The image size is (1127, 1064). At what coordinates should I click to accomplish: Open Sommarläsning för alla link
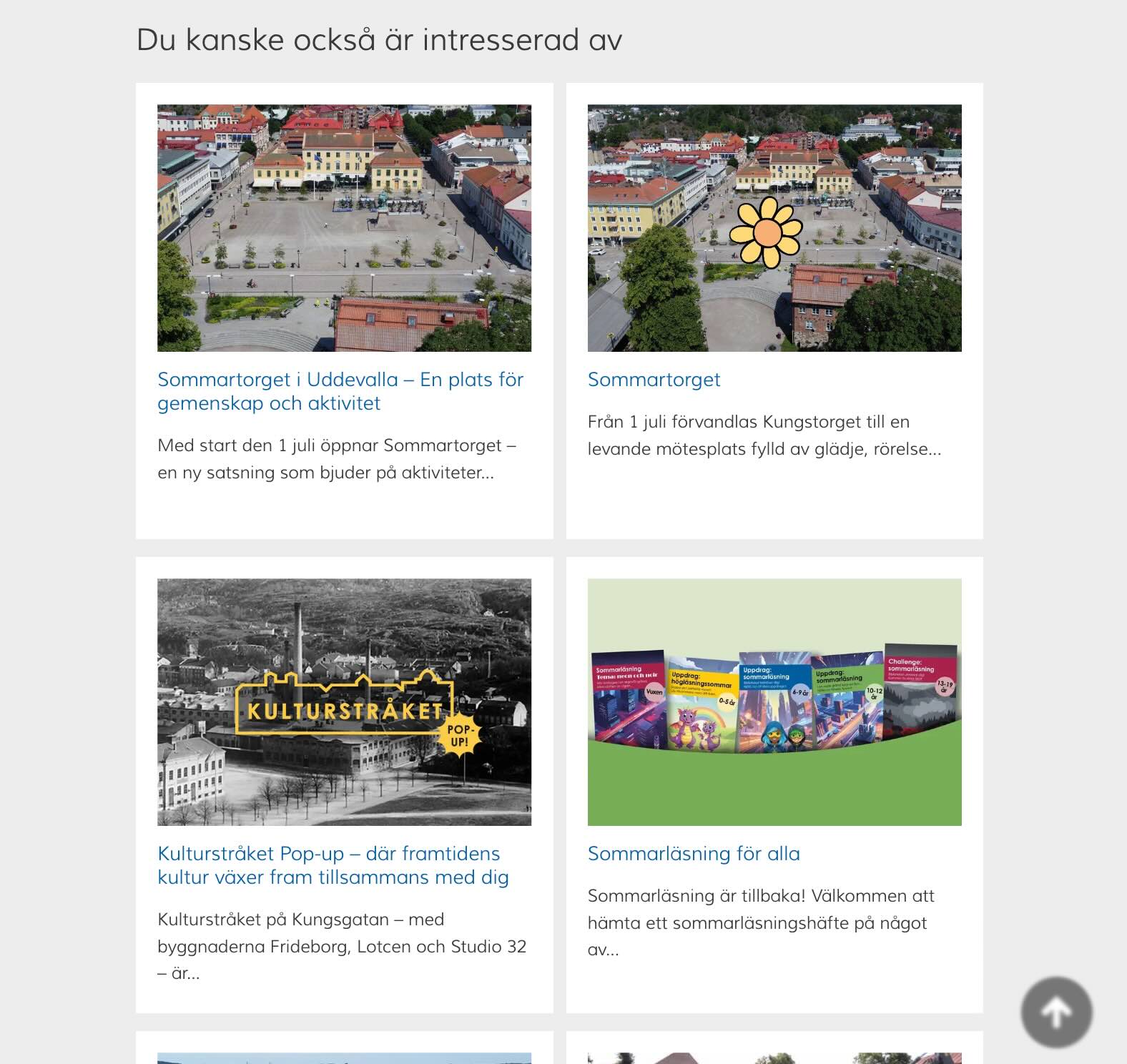coord(694,854)
